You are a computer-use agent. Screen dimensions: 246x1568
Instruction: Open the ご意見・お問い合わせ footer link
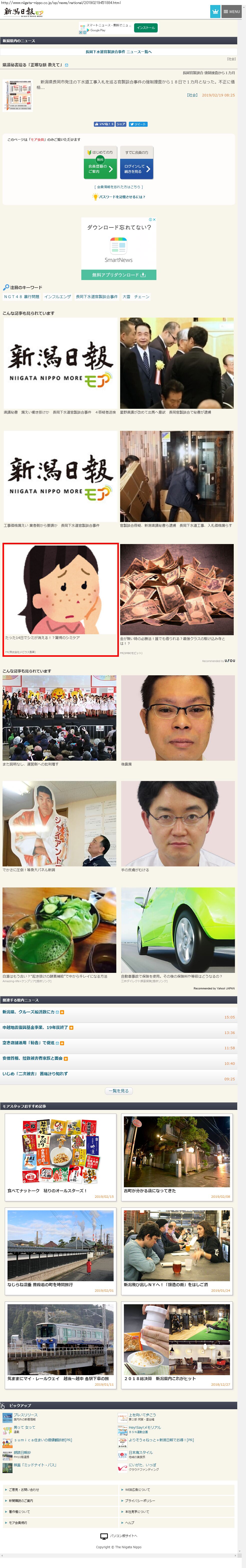point(24,1490)
